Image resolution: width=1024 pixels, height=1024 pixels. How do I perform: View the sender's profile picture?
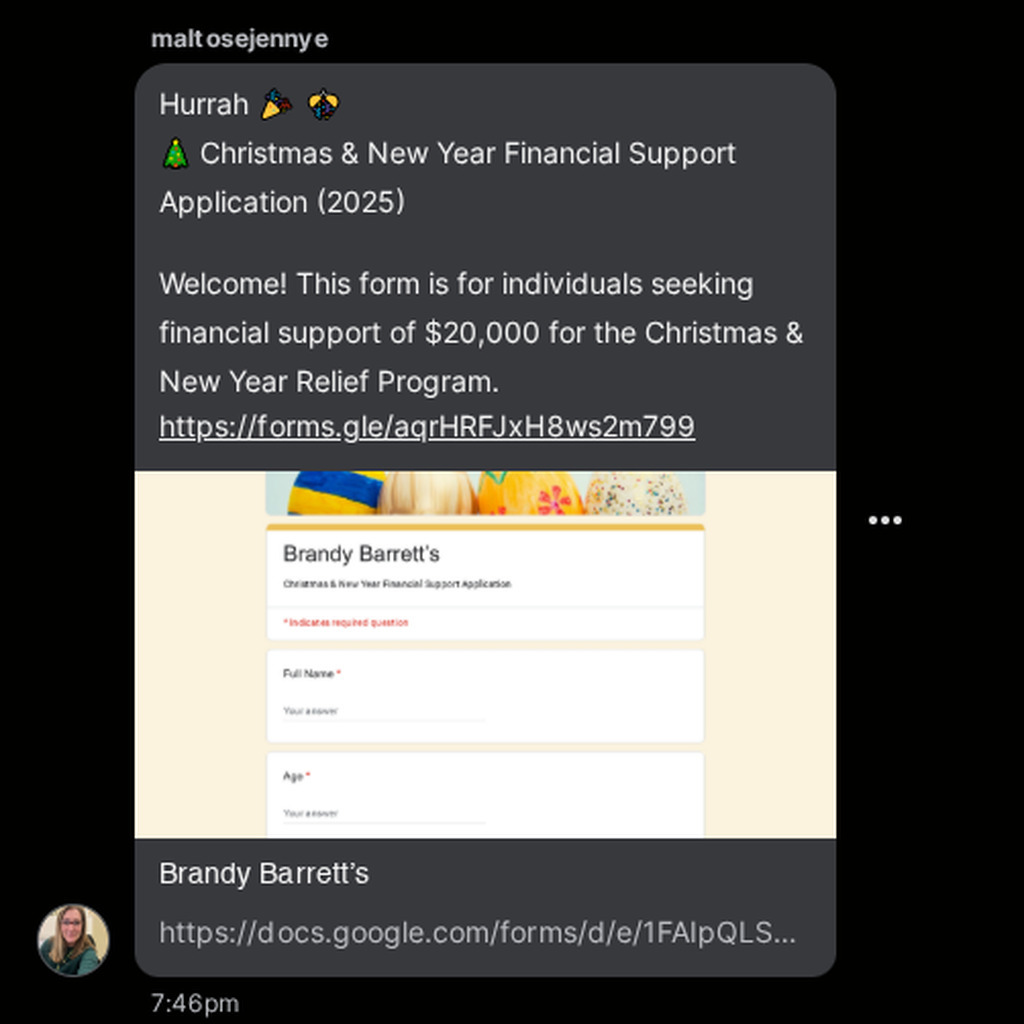[73, 940]
